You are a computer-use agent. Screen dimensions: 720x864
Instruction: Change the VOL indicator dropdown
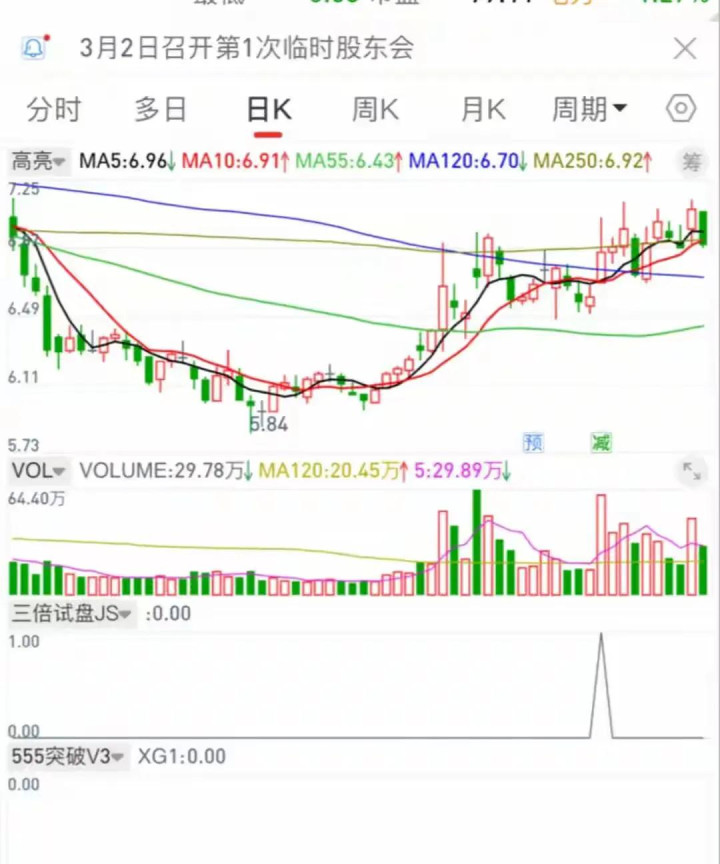coord(38,470)
